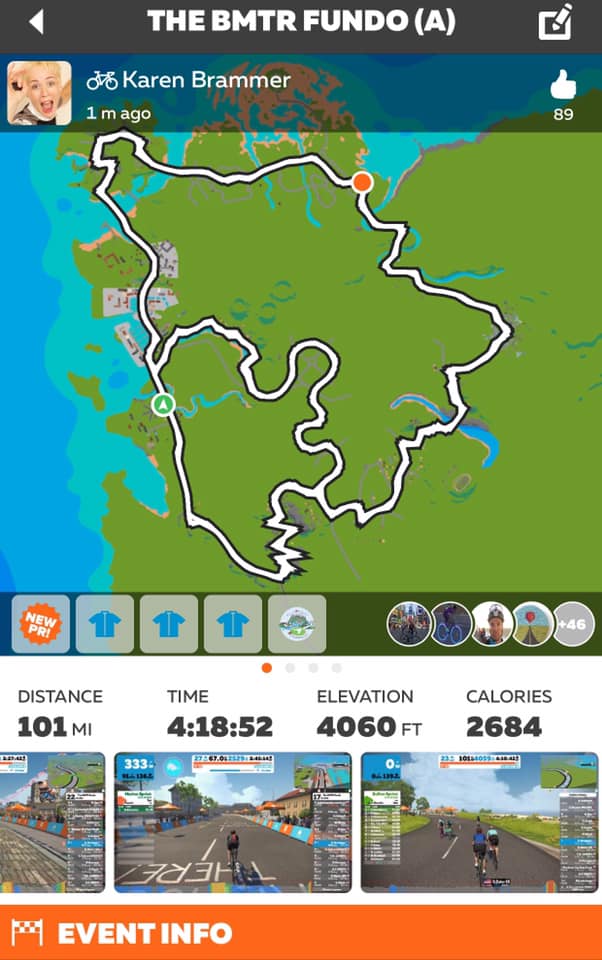This screenshot has height=960, width=602.
Task: Tap the New PR badge
Action: tap(41, 624)
